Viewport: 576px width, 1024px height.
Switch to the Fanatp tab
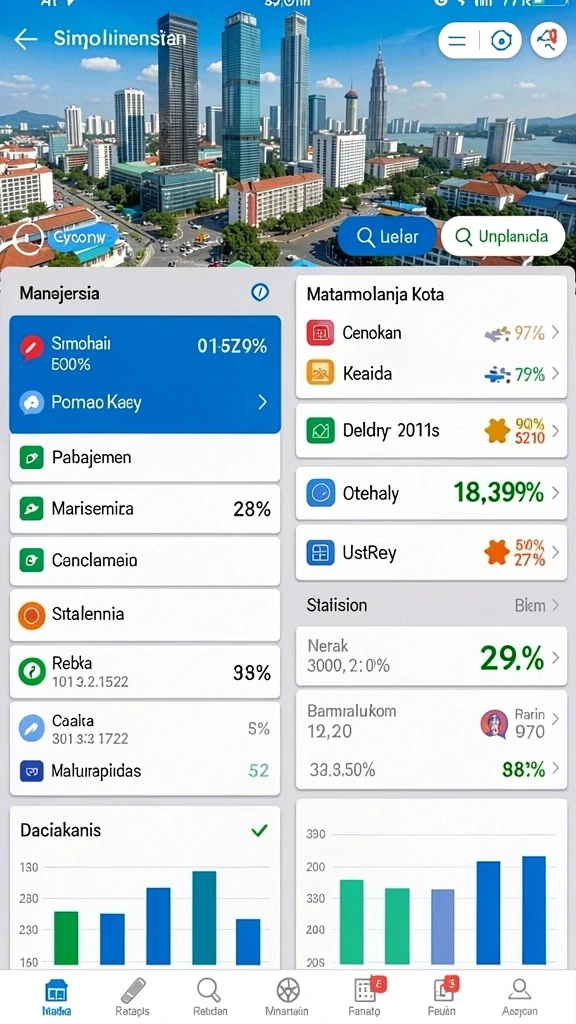[x=364, y=997]
